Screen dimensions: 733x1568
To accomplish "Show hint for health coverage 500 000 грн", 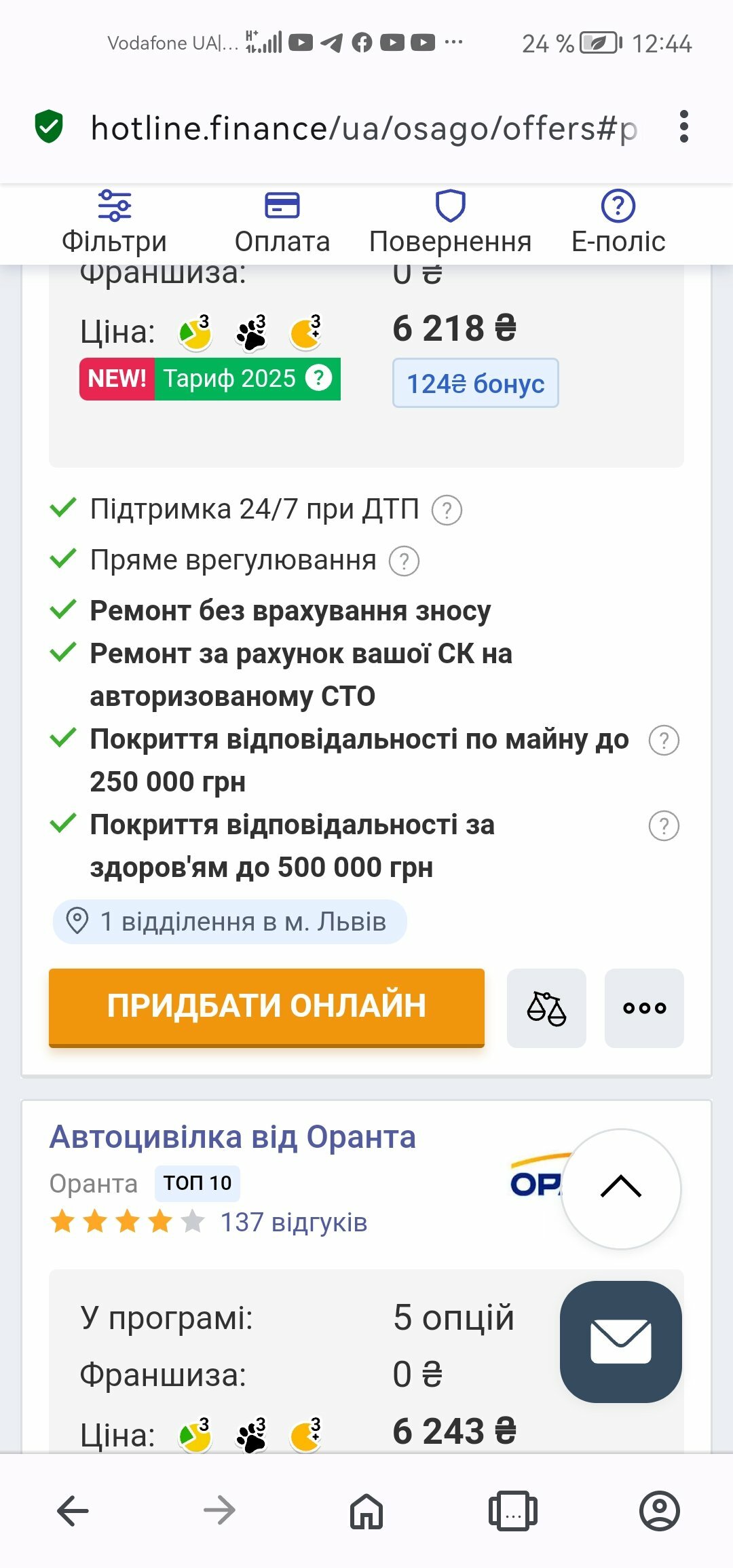I will tap(664, 826).
